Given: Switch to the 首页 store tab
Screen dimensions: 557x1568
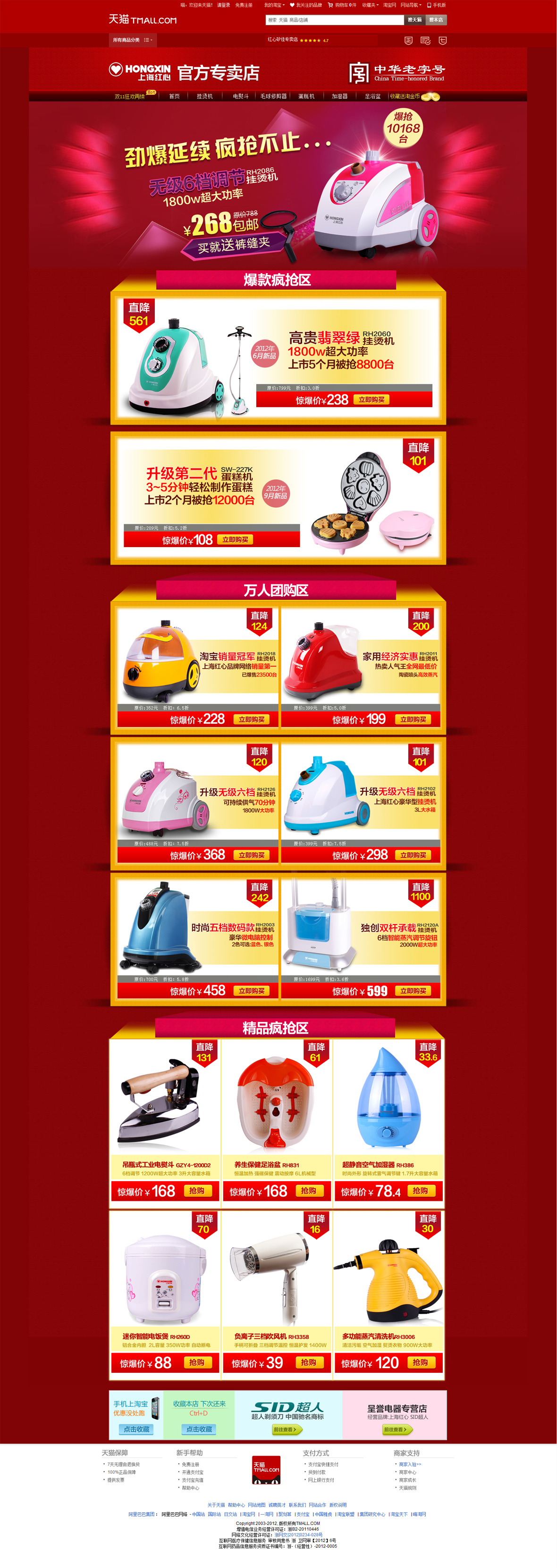Looking at the screenshot, I should pos(175,96).
